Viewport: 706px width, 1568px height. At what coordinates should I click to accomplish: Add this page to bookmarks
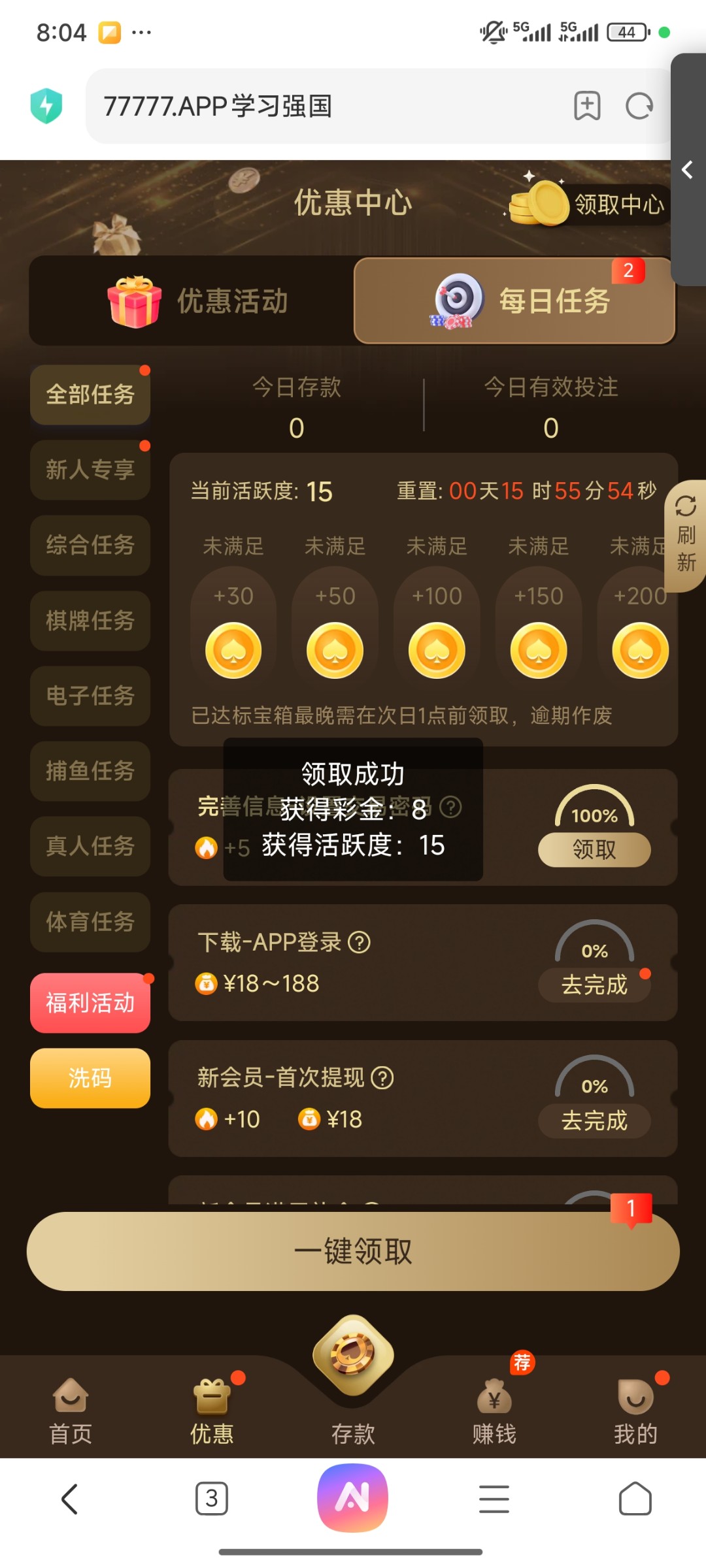coord(587,106)
